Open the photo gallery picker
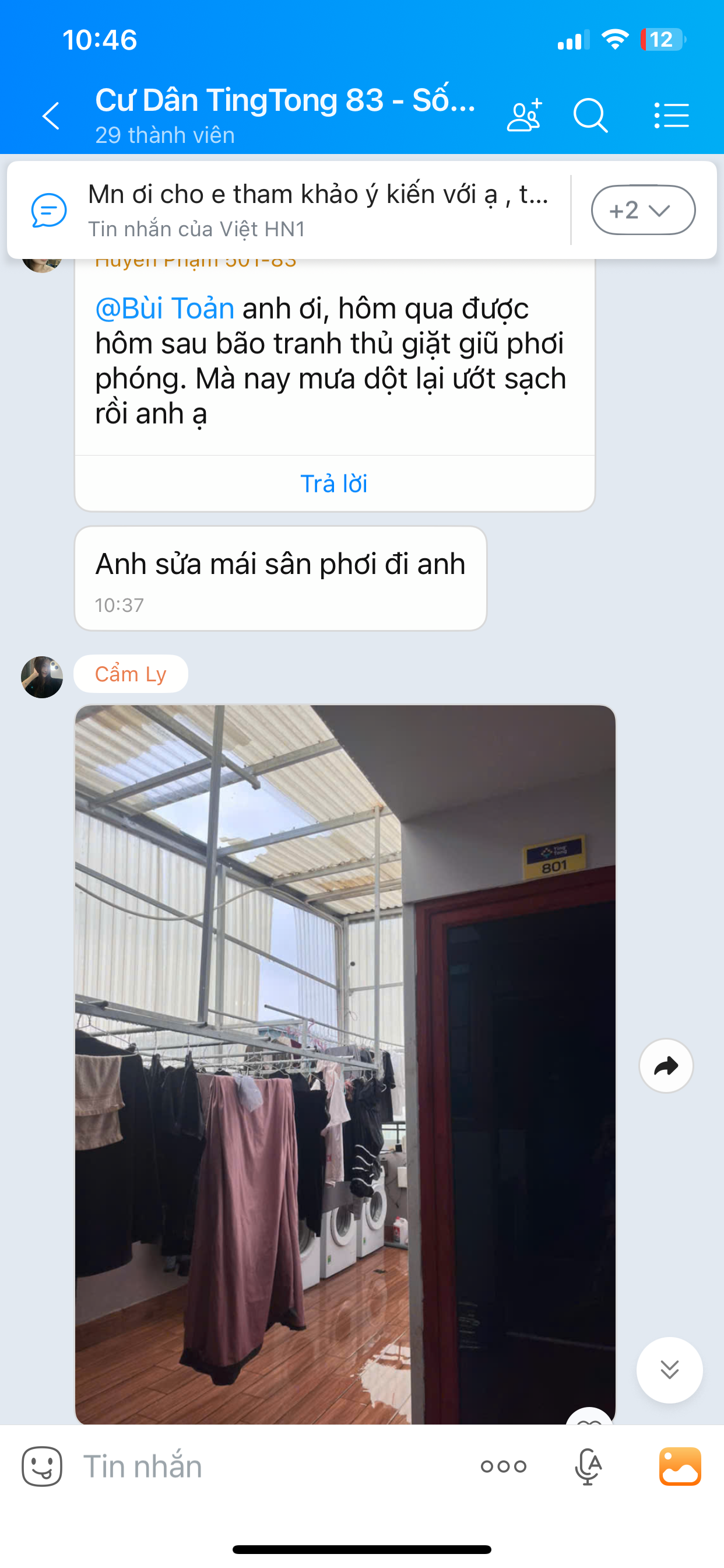 680,1466
